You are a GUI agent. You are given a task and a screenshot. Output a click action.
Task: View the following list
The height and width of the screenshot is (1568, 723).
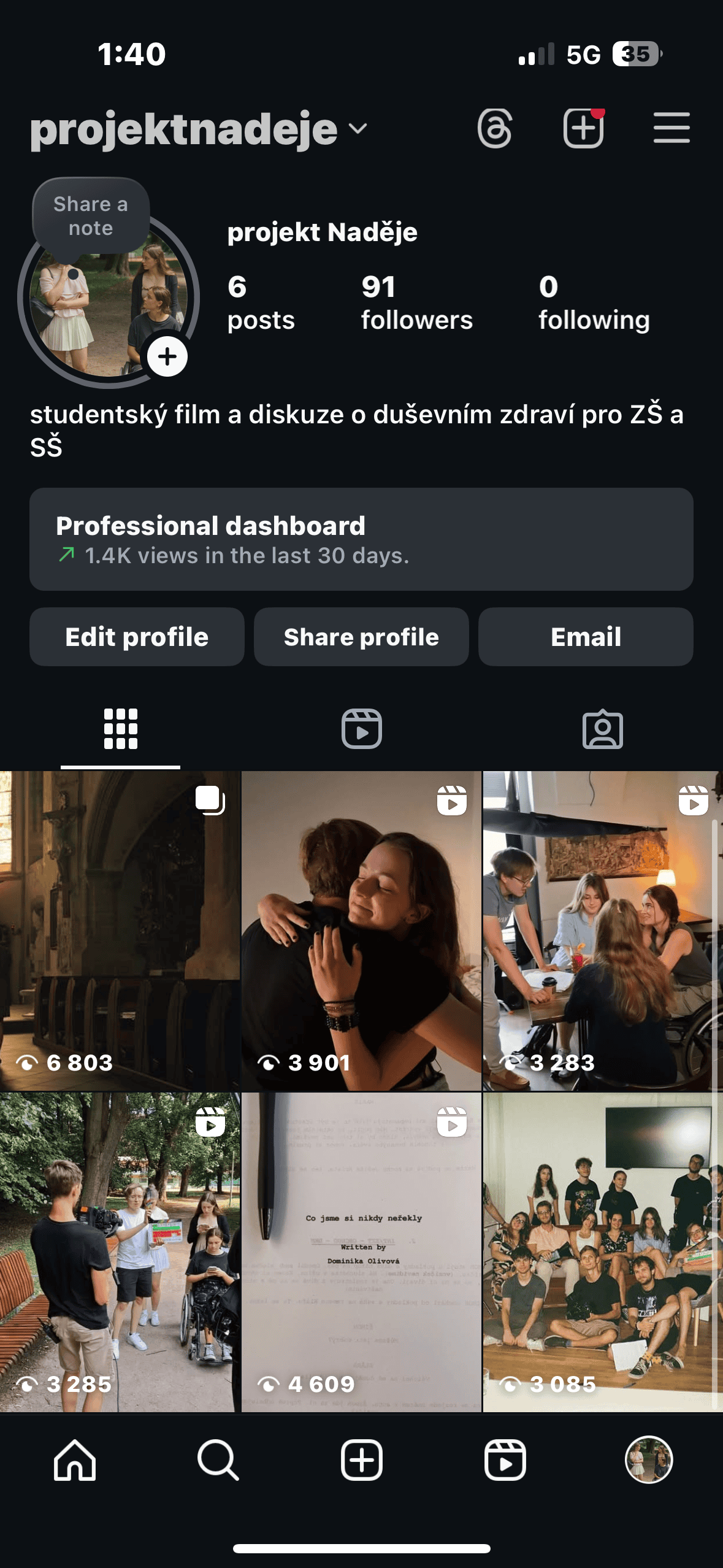[593, 303]
